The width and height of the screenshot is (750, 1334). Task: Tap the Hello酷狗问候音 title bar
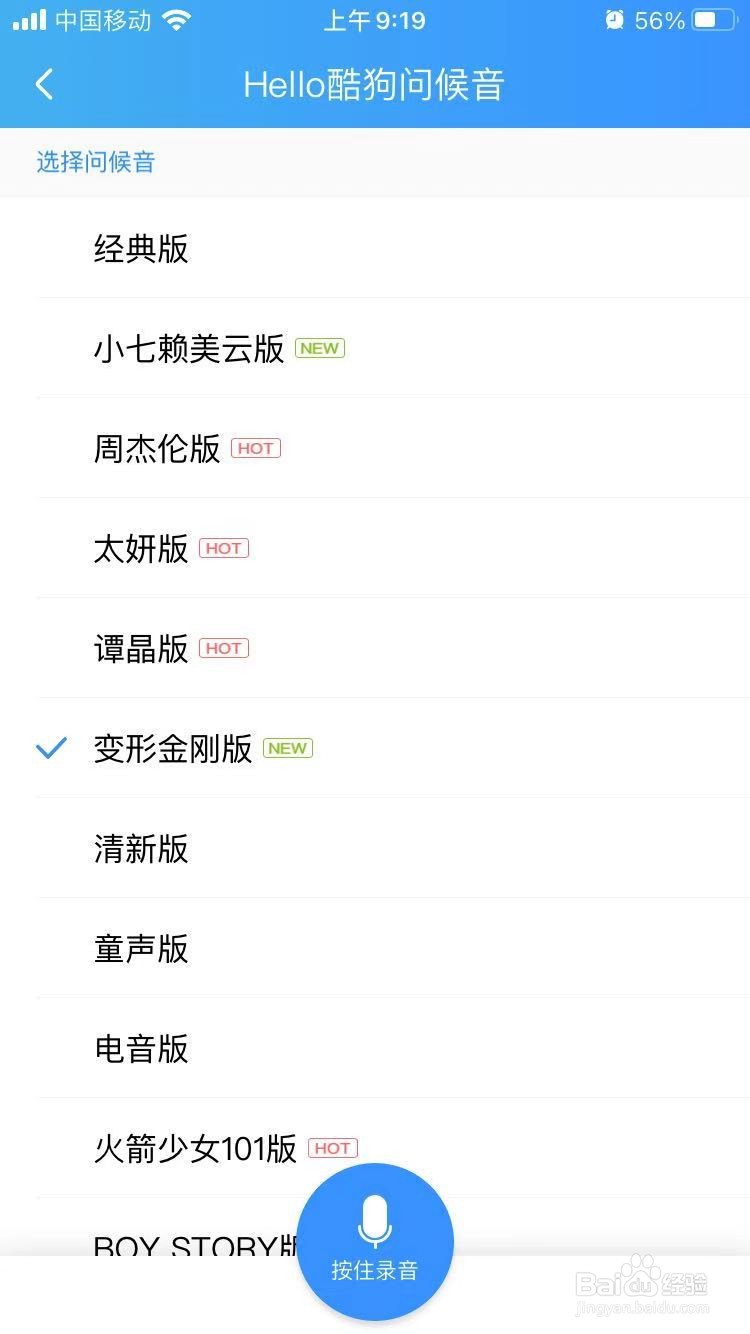(375, 85)
